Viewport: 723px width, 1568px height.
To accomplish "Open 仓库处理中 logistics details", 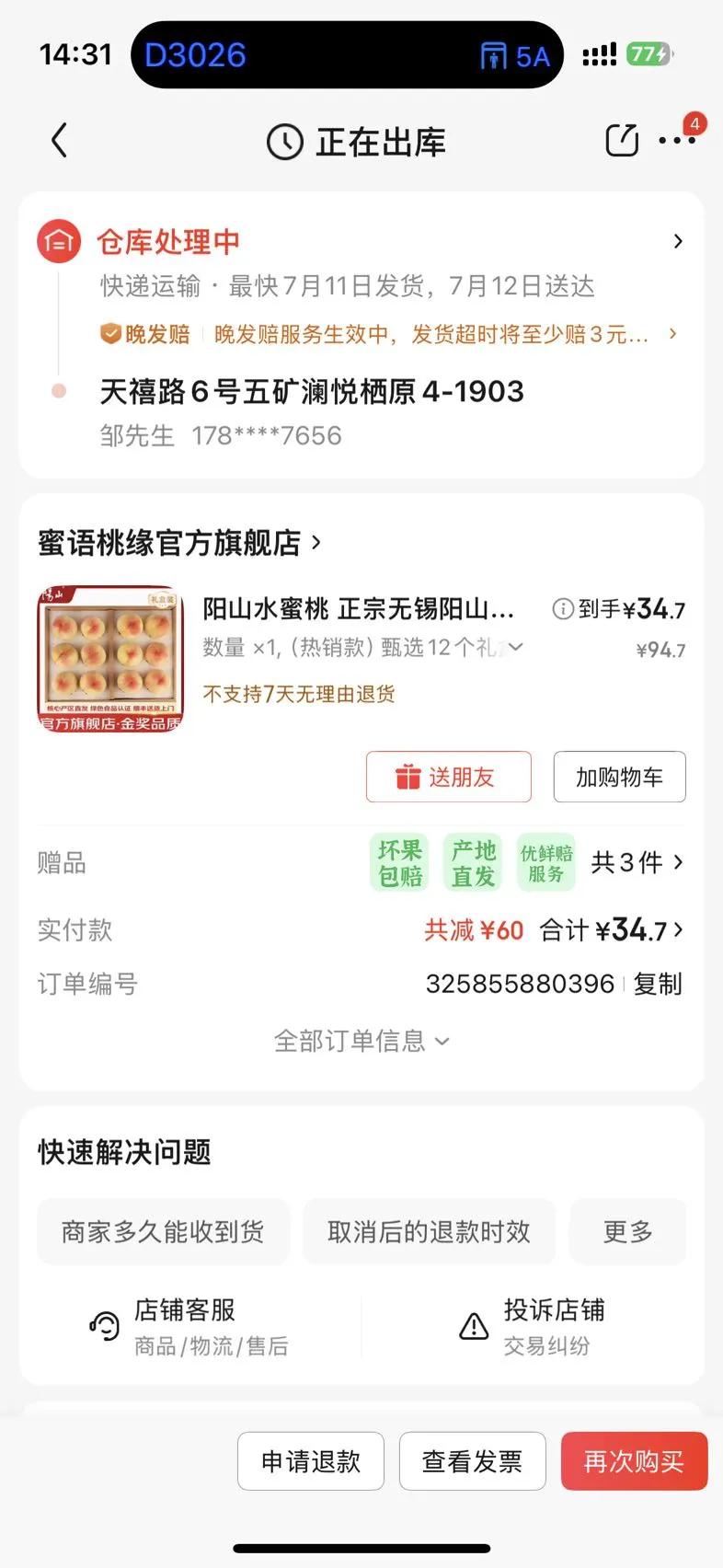I will pos(677,241).
